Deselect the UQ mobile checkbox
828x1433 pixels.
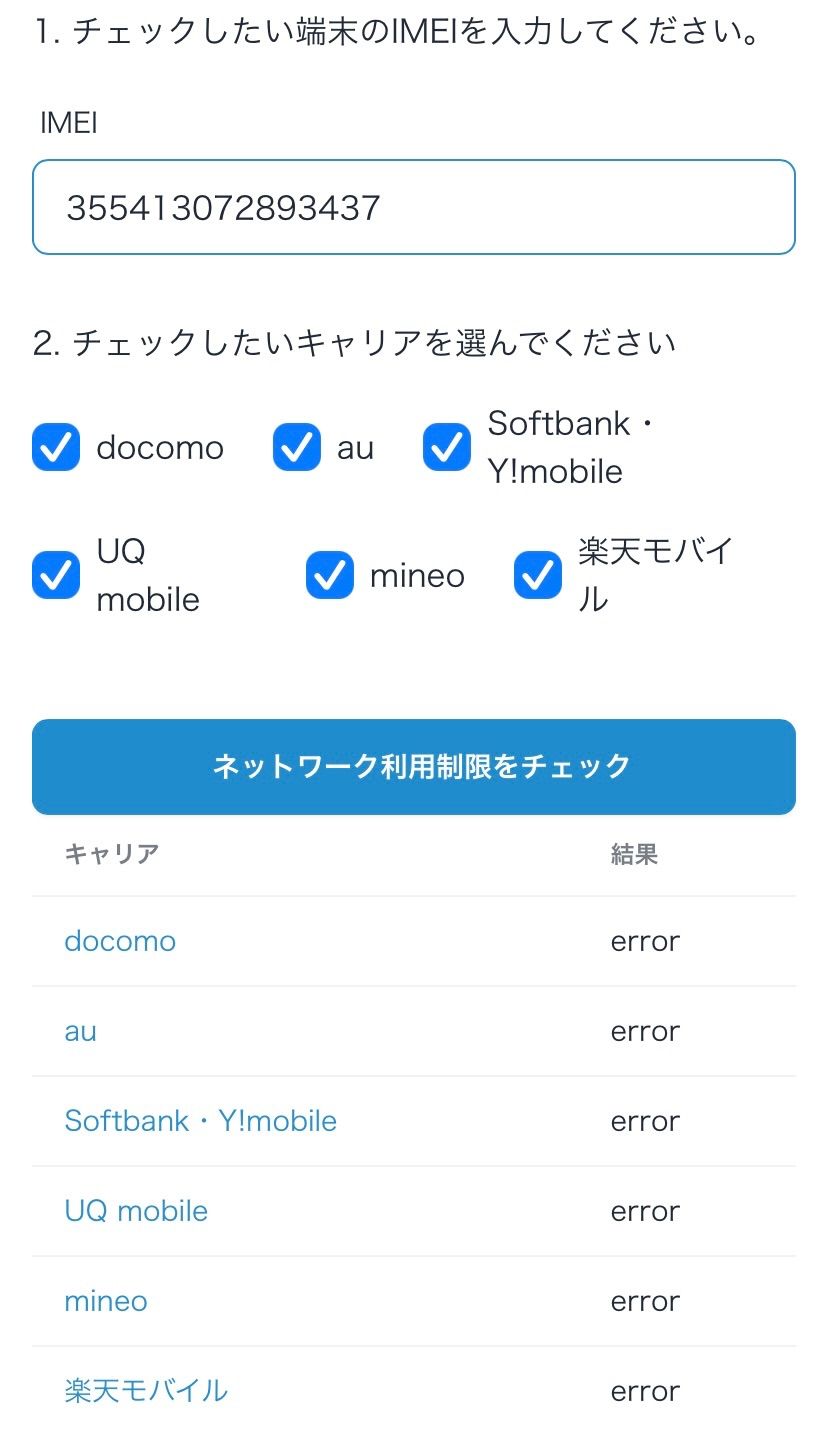[56, 575]
